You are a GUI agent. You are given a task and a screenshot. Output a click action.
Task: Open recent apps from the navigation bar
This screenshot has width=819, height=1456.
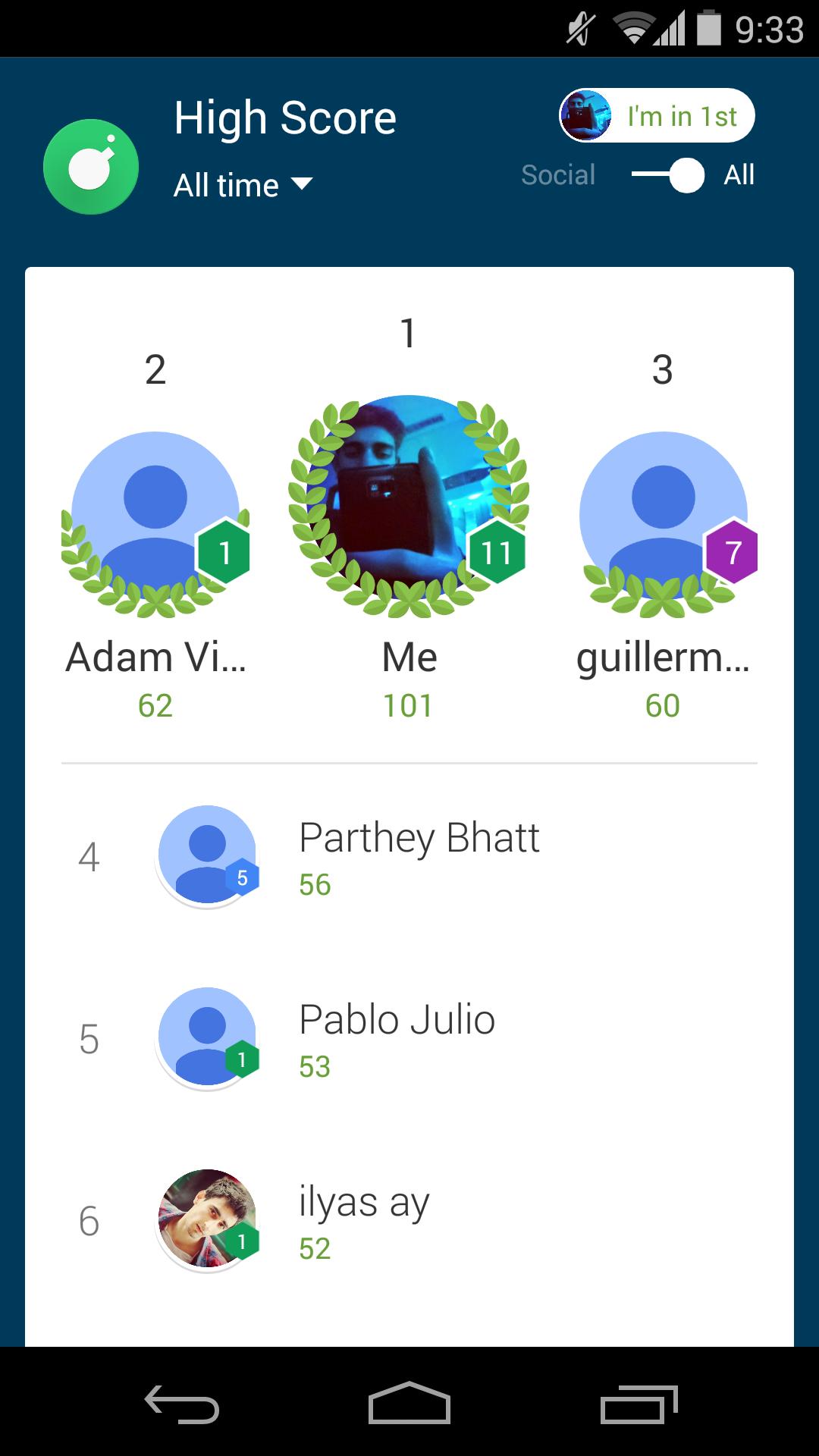[x=639, y=1404]
